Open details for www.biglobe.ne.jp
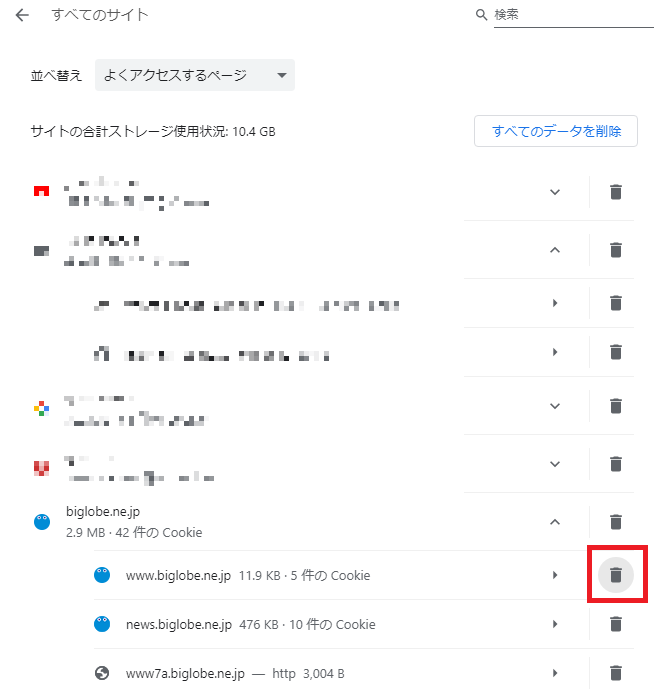The image size is (667, 697). pyautogui.click(x=555, y=575)
